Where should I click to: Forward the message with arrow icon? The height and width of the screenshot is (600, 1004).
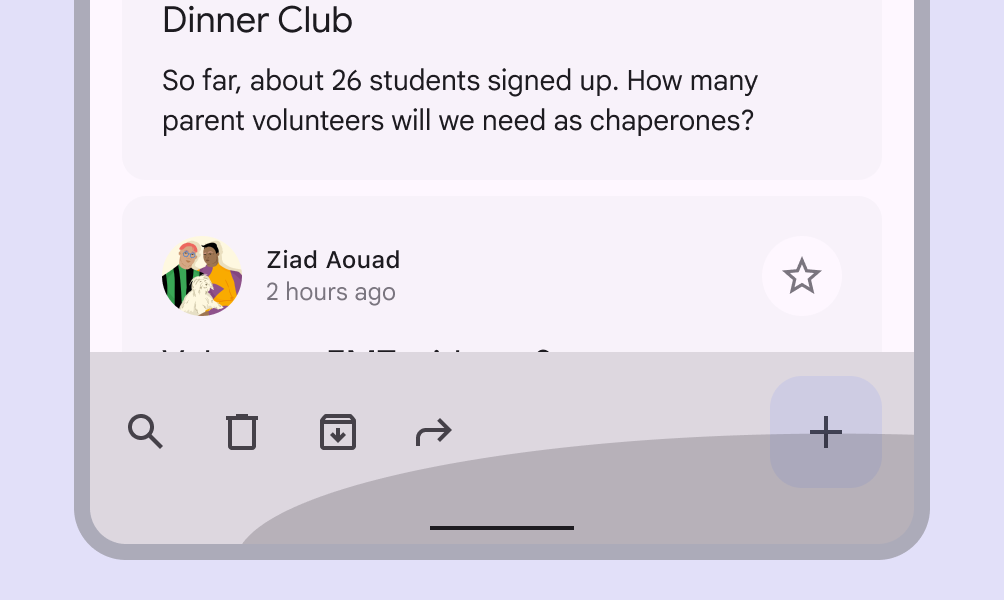tap(433, 432)
